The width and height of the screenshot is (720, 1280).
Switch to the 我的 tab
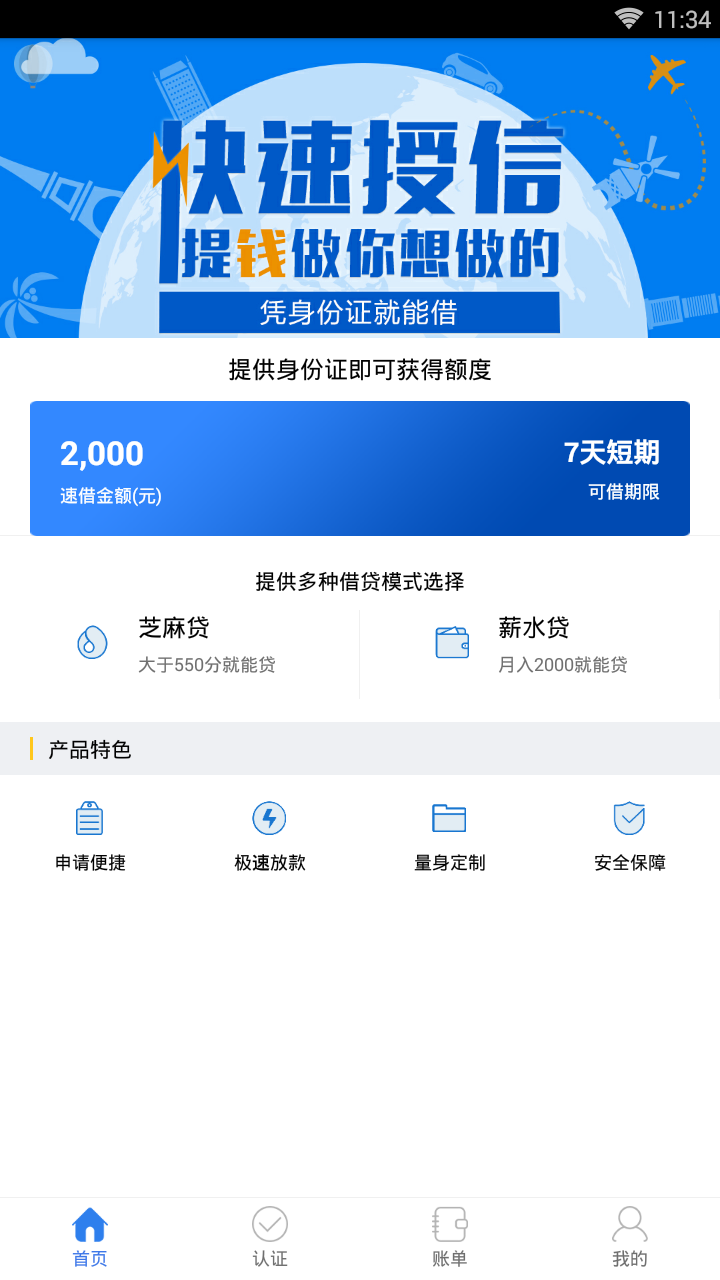pos(630,1238)
